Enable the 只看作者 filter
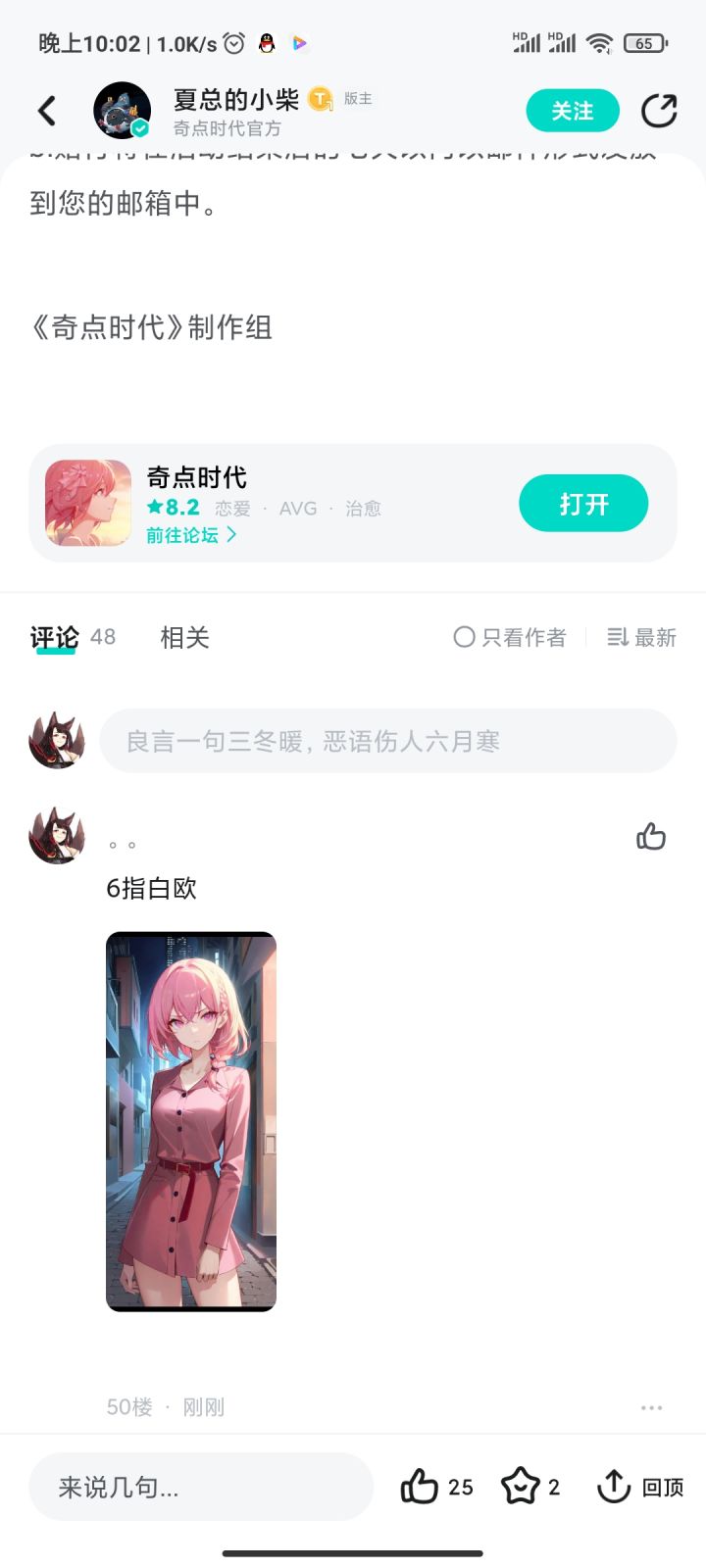This screenshot has width=706, height=1568. tap(509, 637)
